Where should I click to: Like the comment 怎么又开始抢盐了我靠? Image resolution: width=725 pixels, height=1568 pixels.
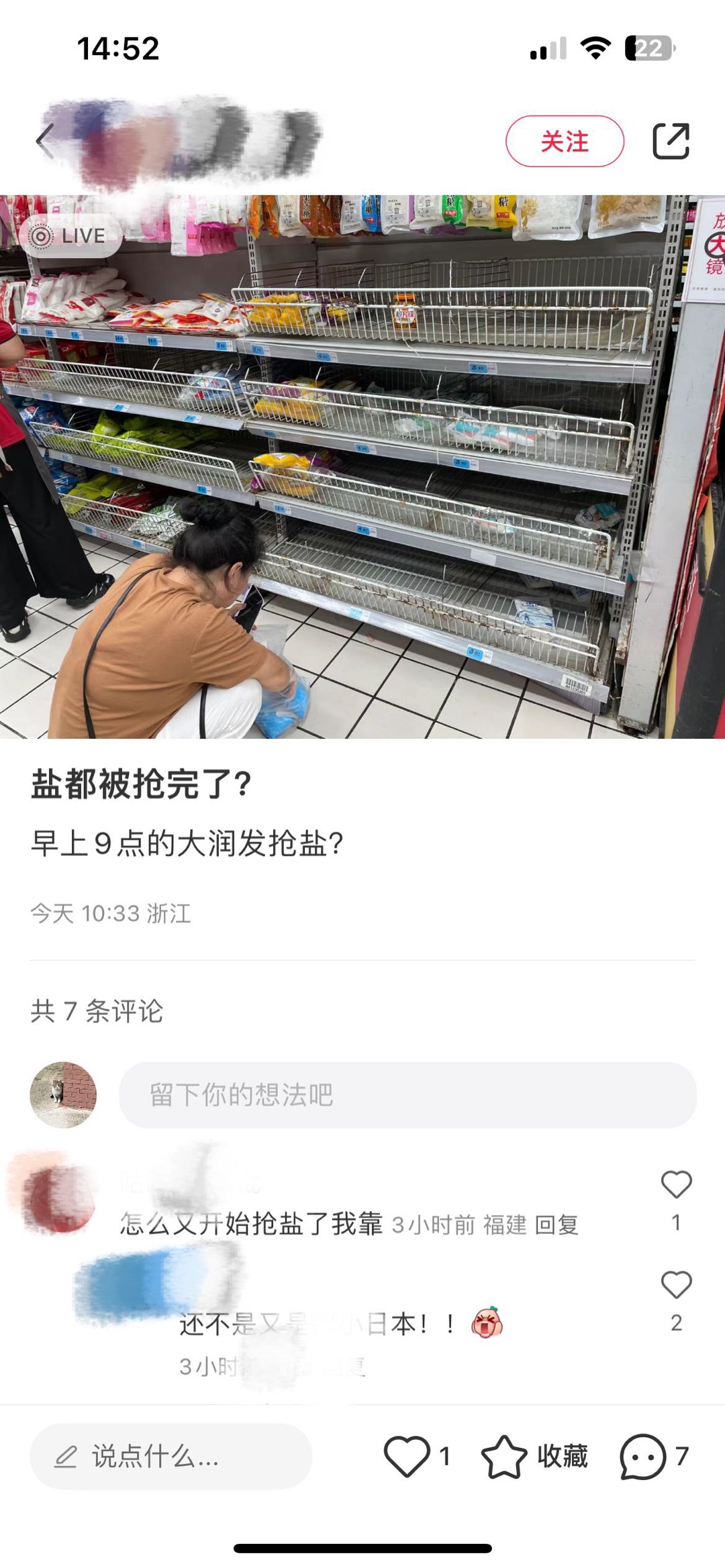point(676,1185)
